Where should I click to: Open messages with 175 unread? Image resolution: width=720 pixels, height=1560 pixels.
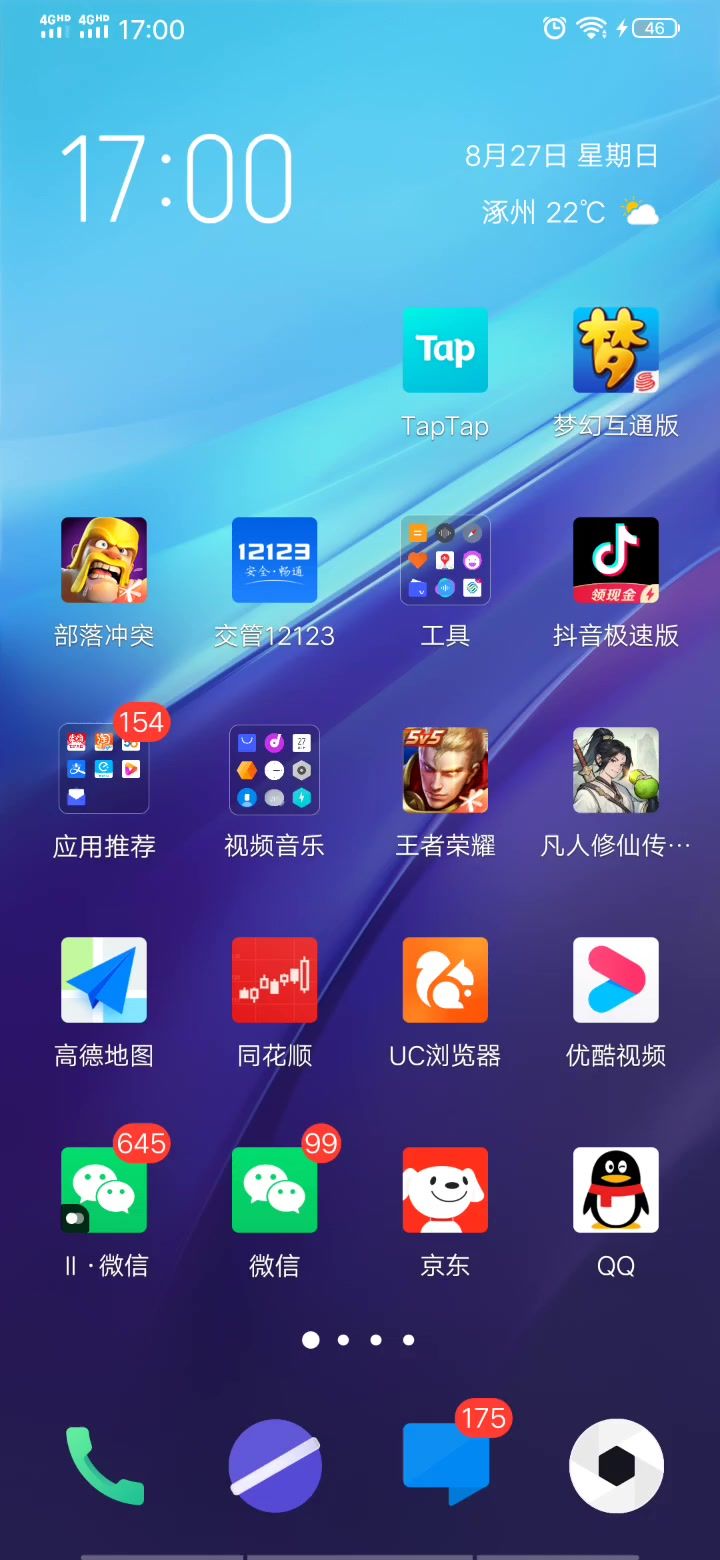(x=445, y=1466)
